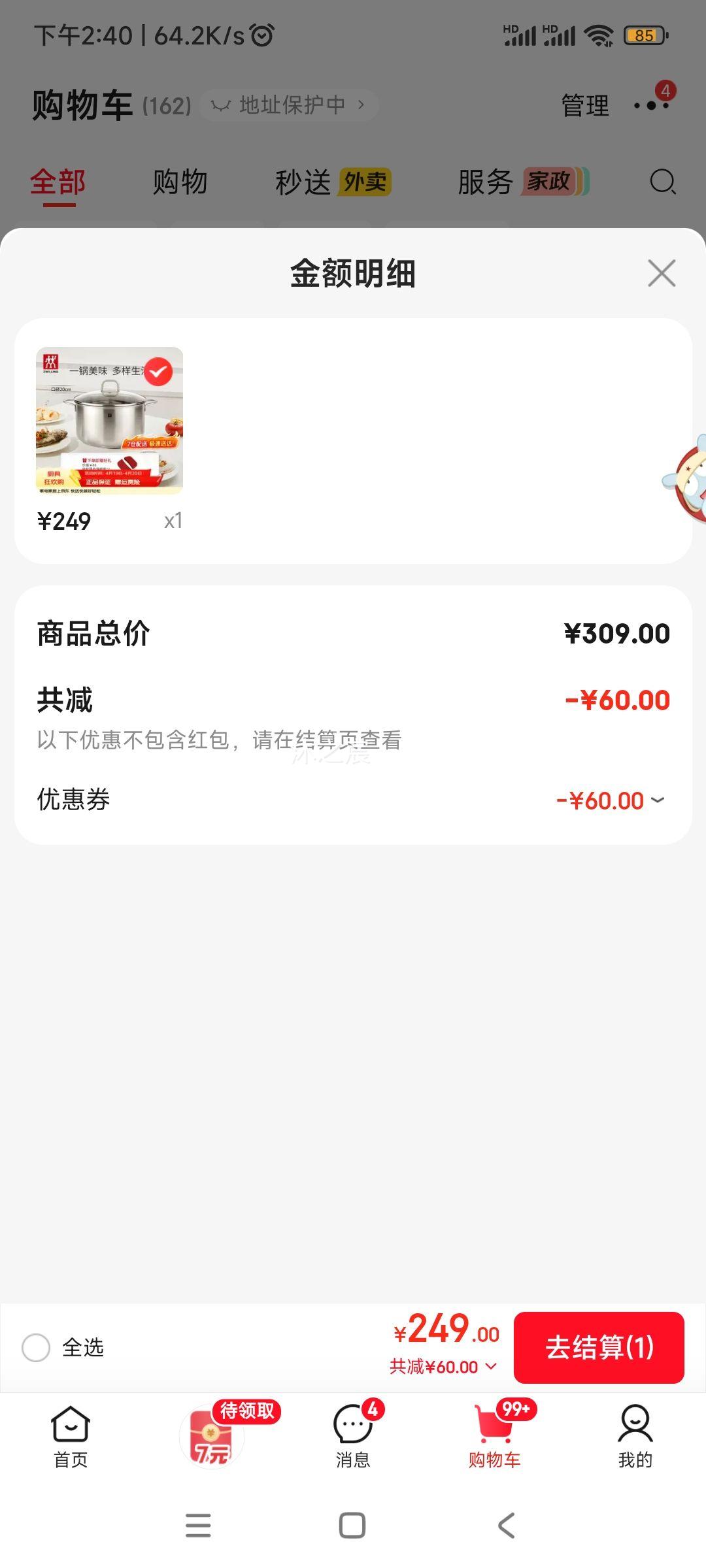Screen dimensions: 706x1568
Task: View the Zwilling pot product thumbnail
Action: (x=109, y=420)
